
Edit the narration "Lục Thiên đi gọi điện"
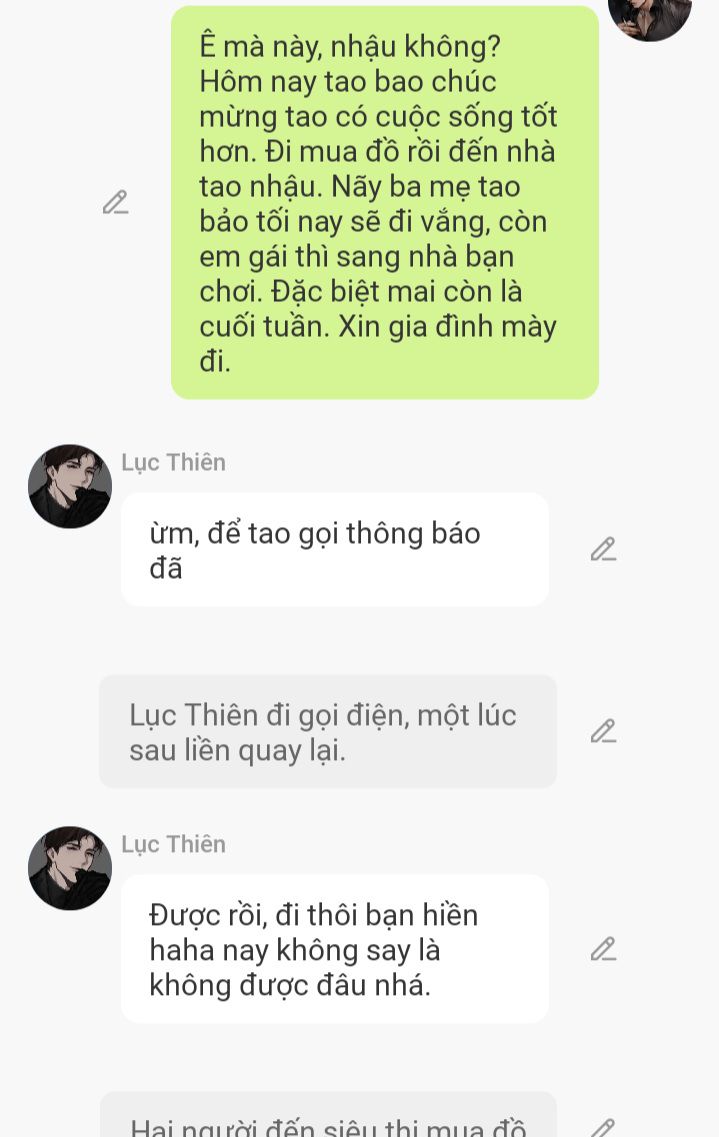[603, 731]
